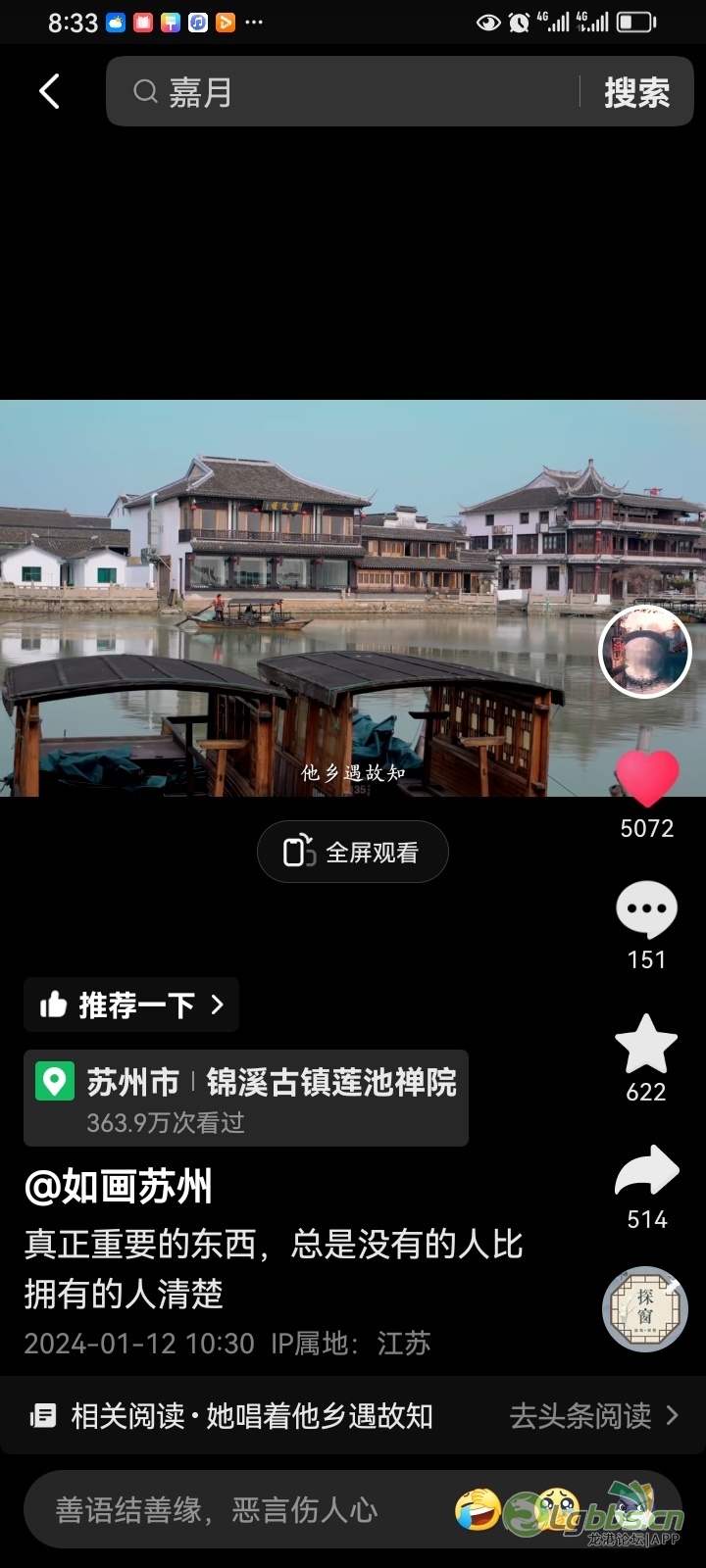
Task: Open the comments bubble icon
Action: click(646, 910)
